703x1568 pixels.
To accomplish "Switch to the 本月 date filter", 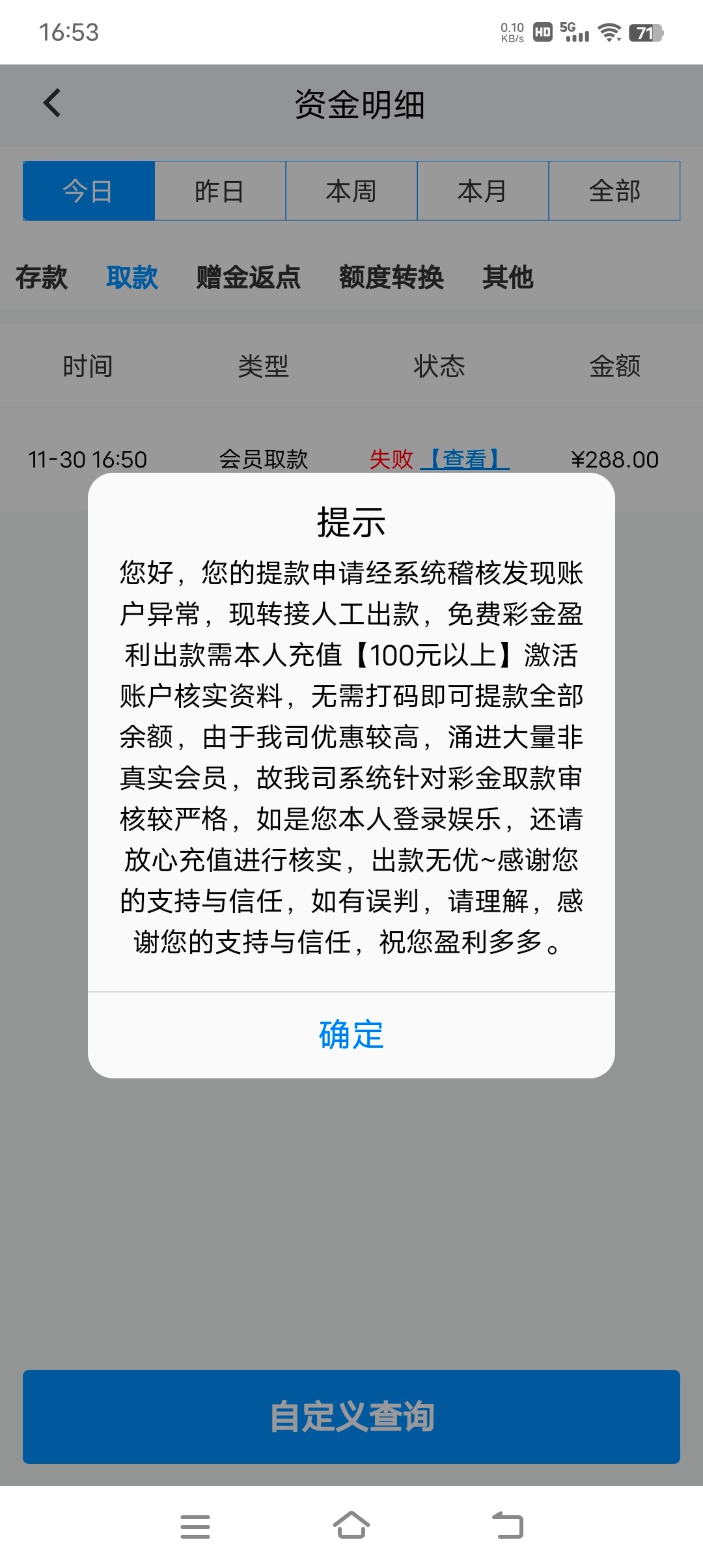I will [x=482, y=191].
